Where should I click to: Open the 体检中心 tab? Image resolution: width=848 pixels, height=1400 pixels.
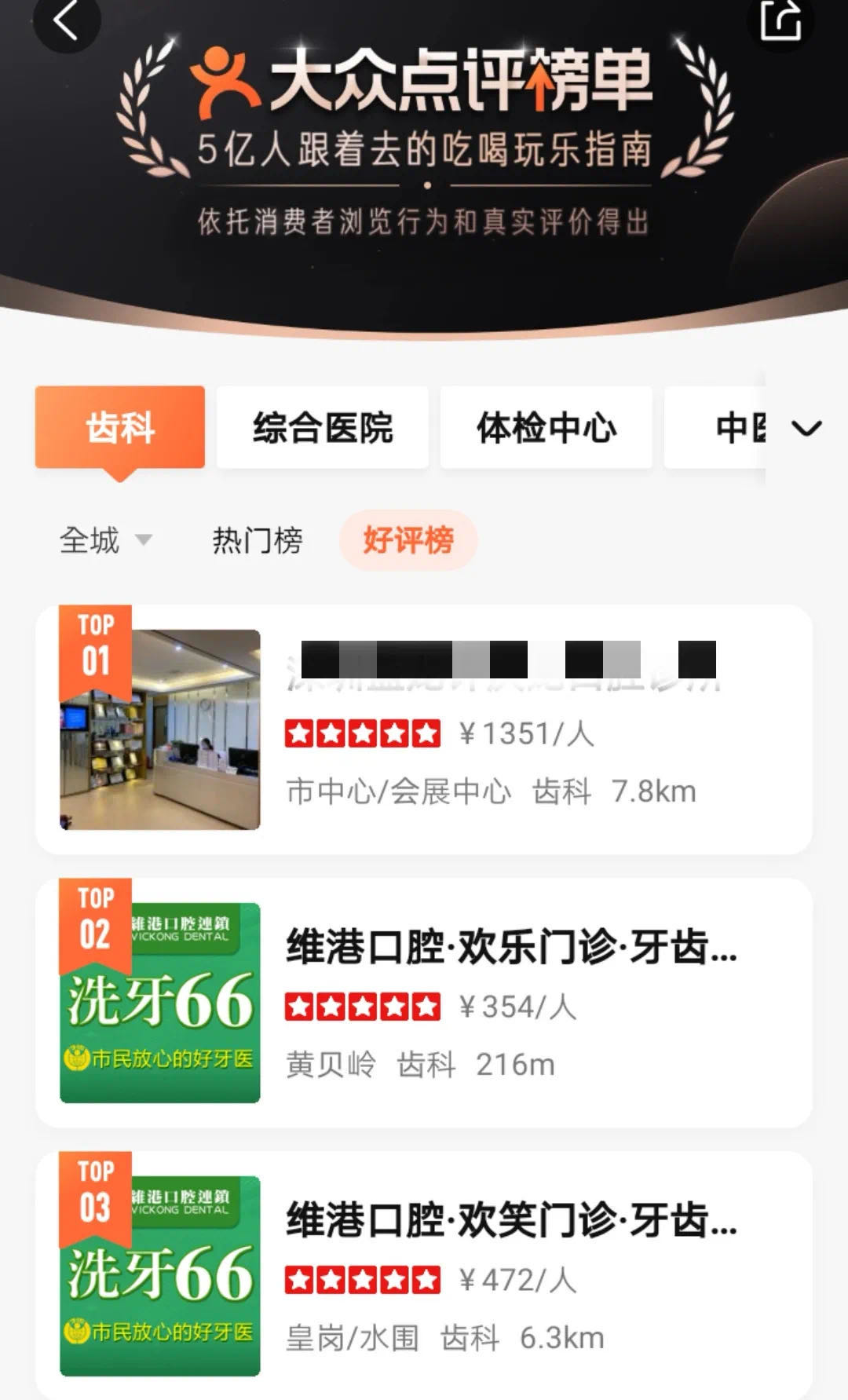tap(546, 428)
